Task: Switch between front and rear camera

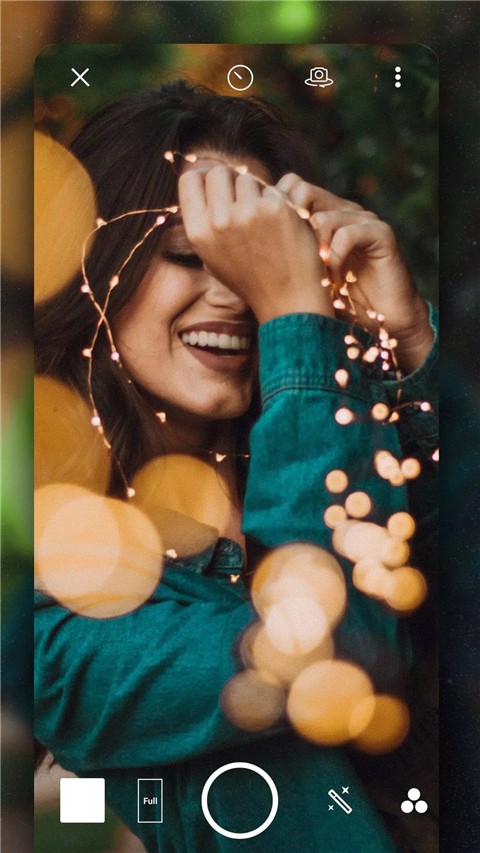Action: [x=319, y=77]
